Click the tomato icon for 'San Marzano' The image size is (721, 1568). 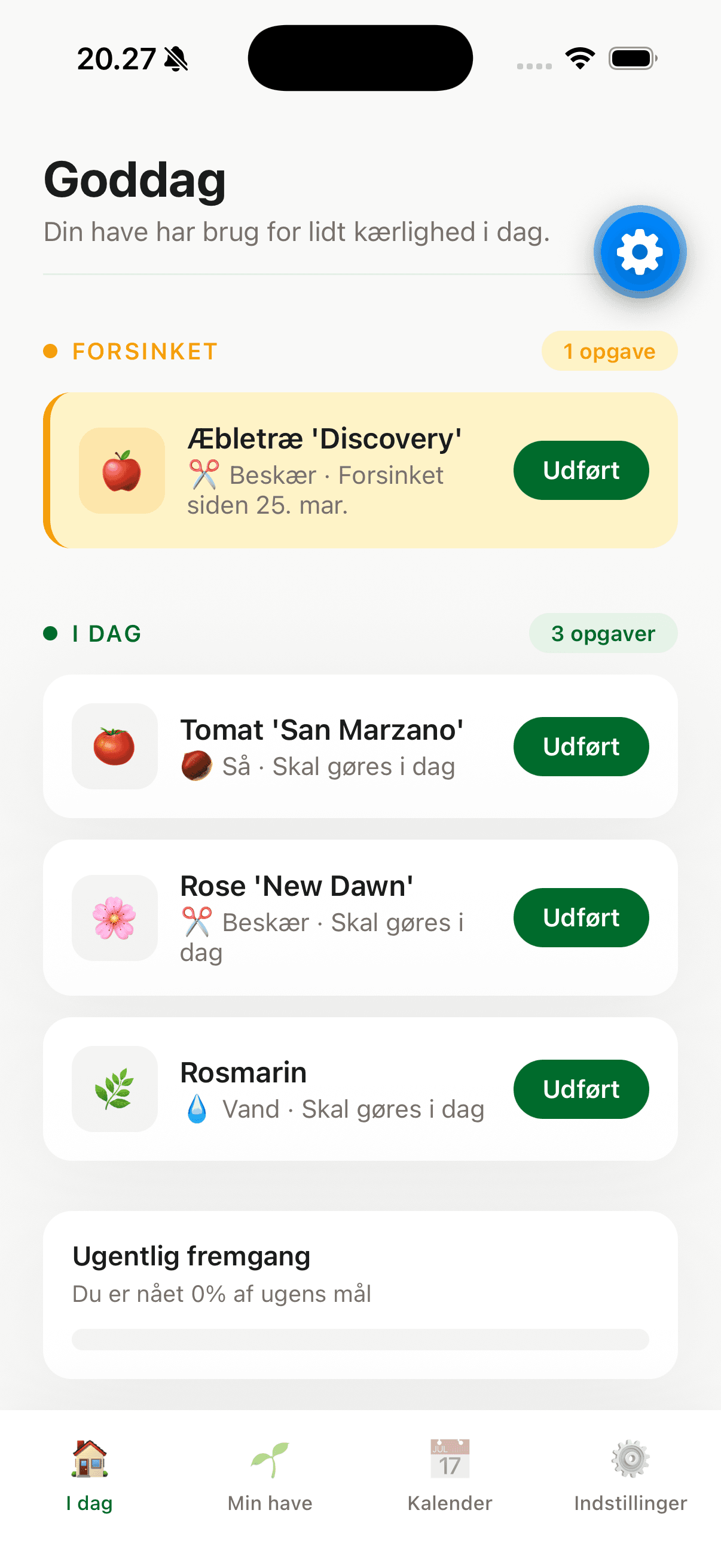[x=114, y=746]
